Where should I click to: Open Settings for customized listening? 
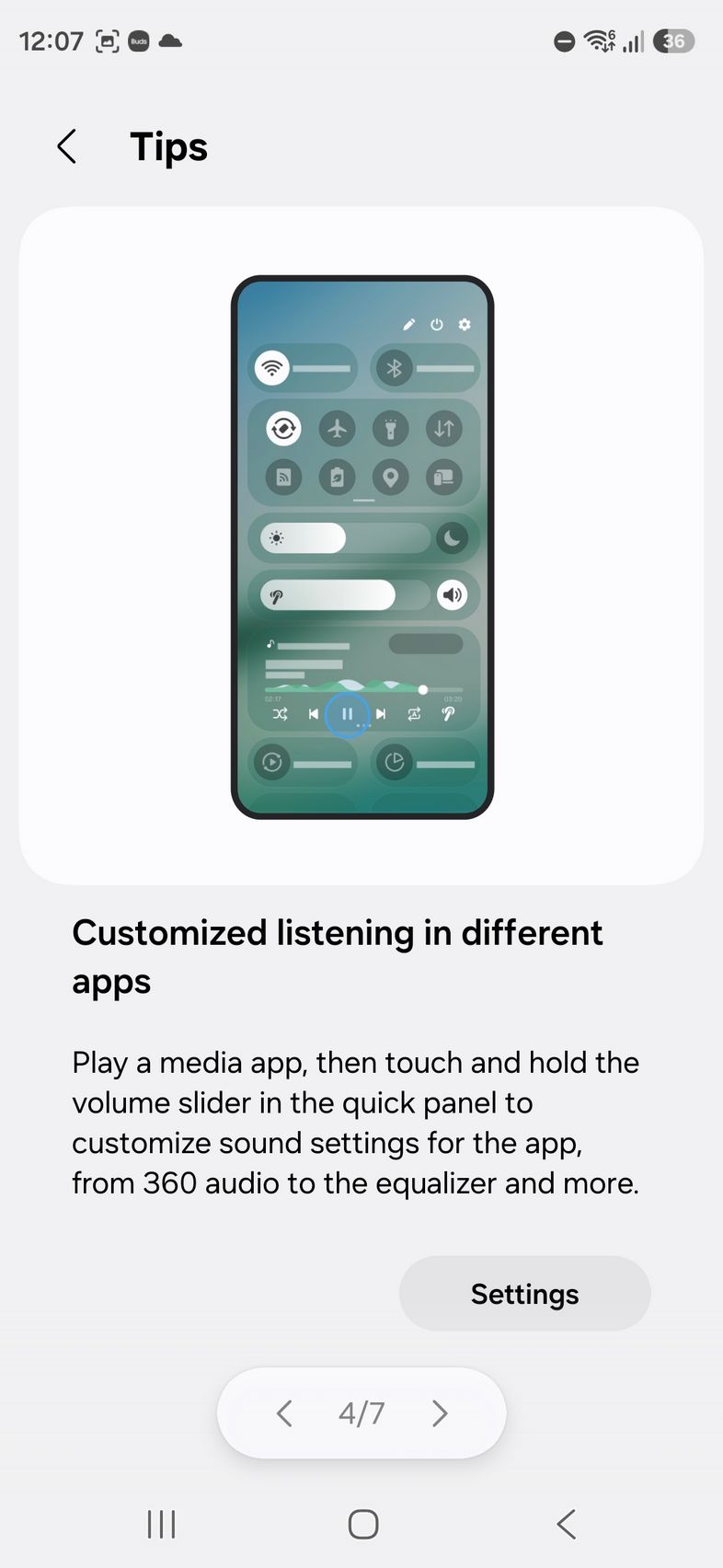point(524,1293)
